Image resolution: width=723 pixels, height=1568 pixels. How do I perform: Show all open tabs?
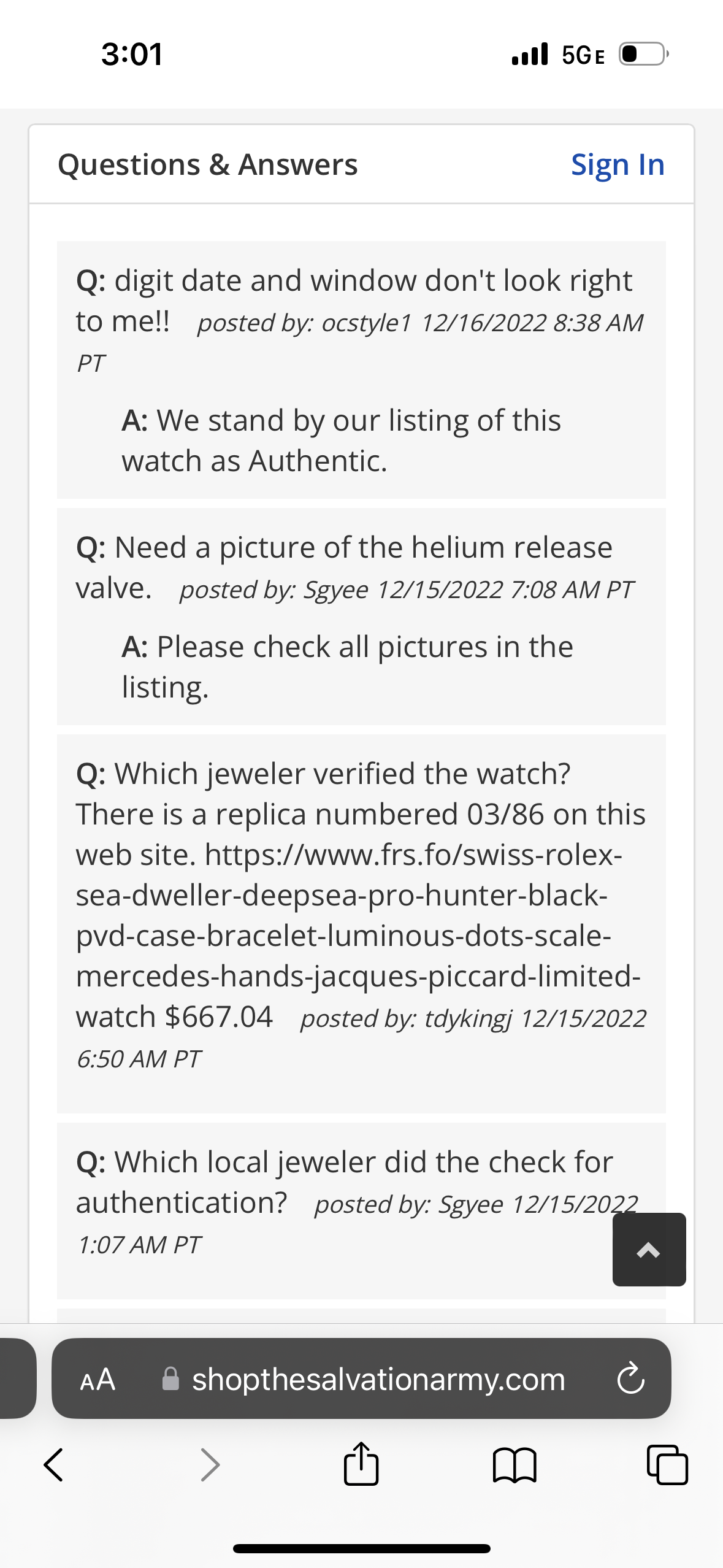[x=667, y=1465]
